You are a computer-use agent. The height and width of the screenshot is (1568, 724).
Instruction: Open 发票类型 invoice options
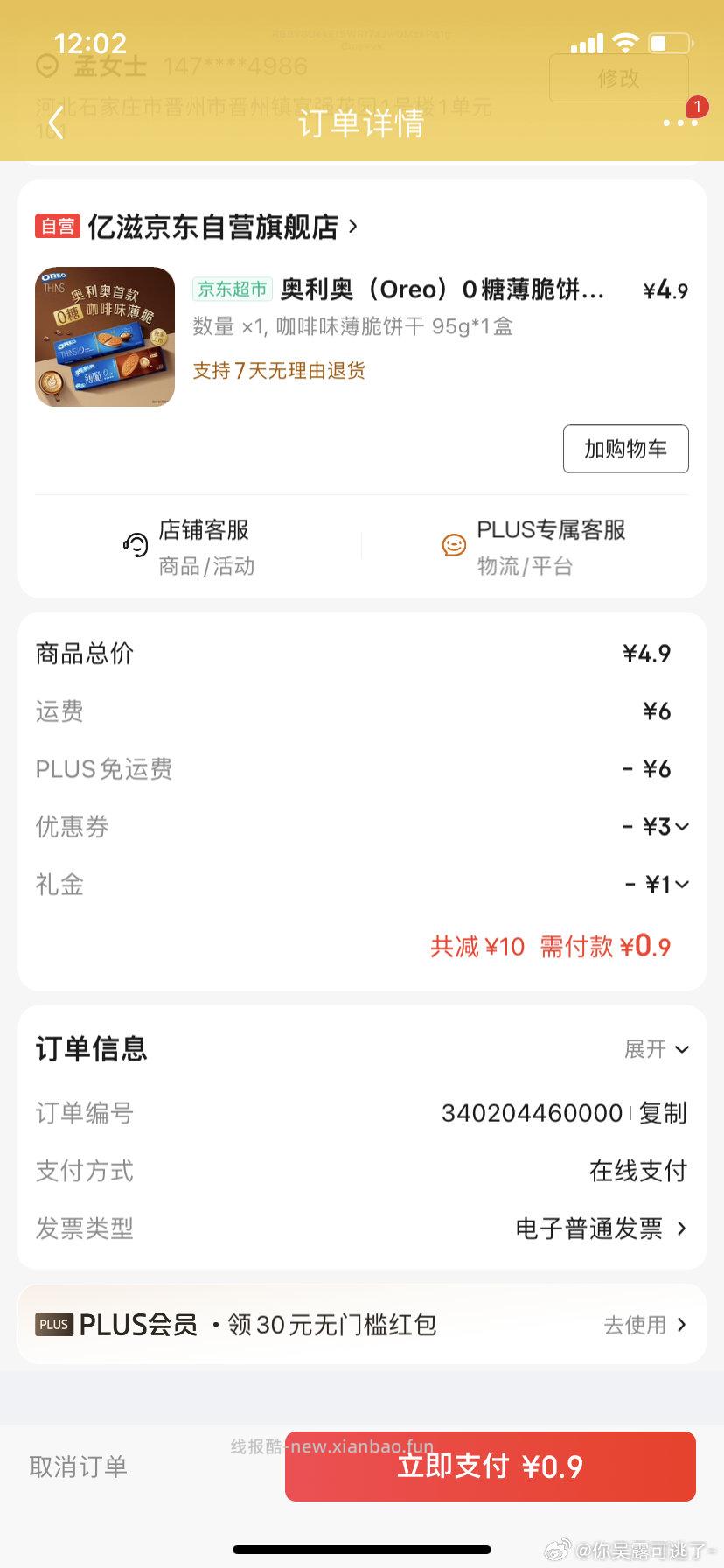click(x=603, y=1228)
